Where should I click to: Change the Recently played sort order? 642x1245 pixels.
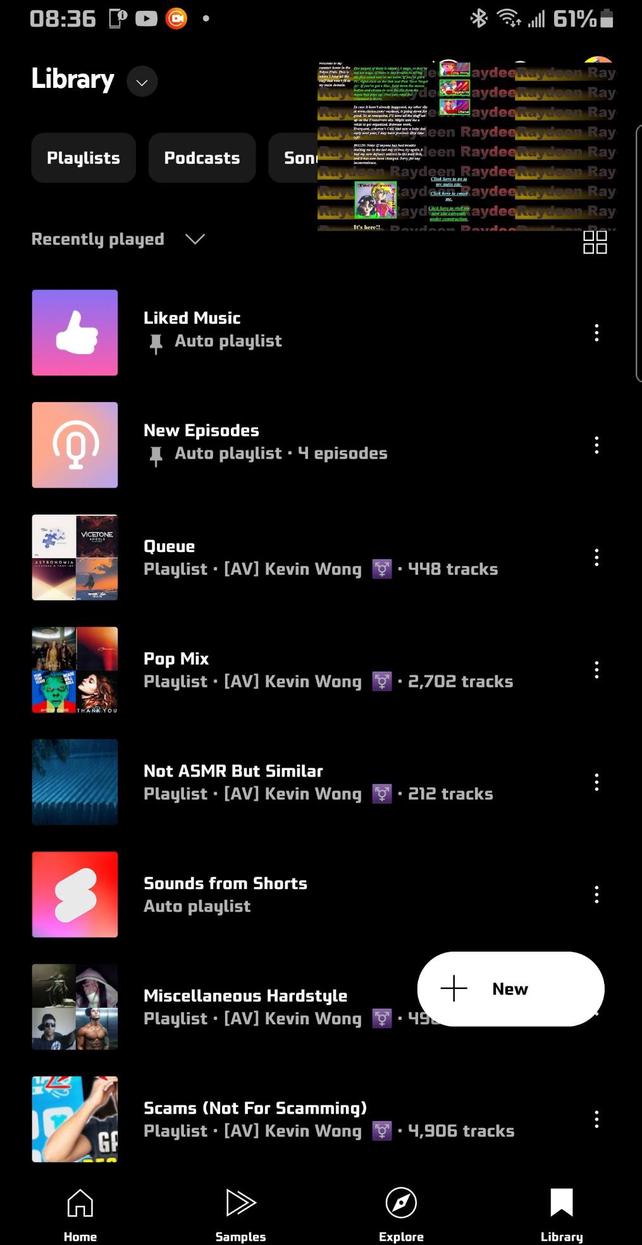pyautogui.click(x=118, y=239)
